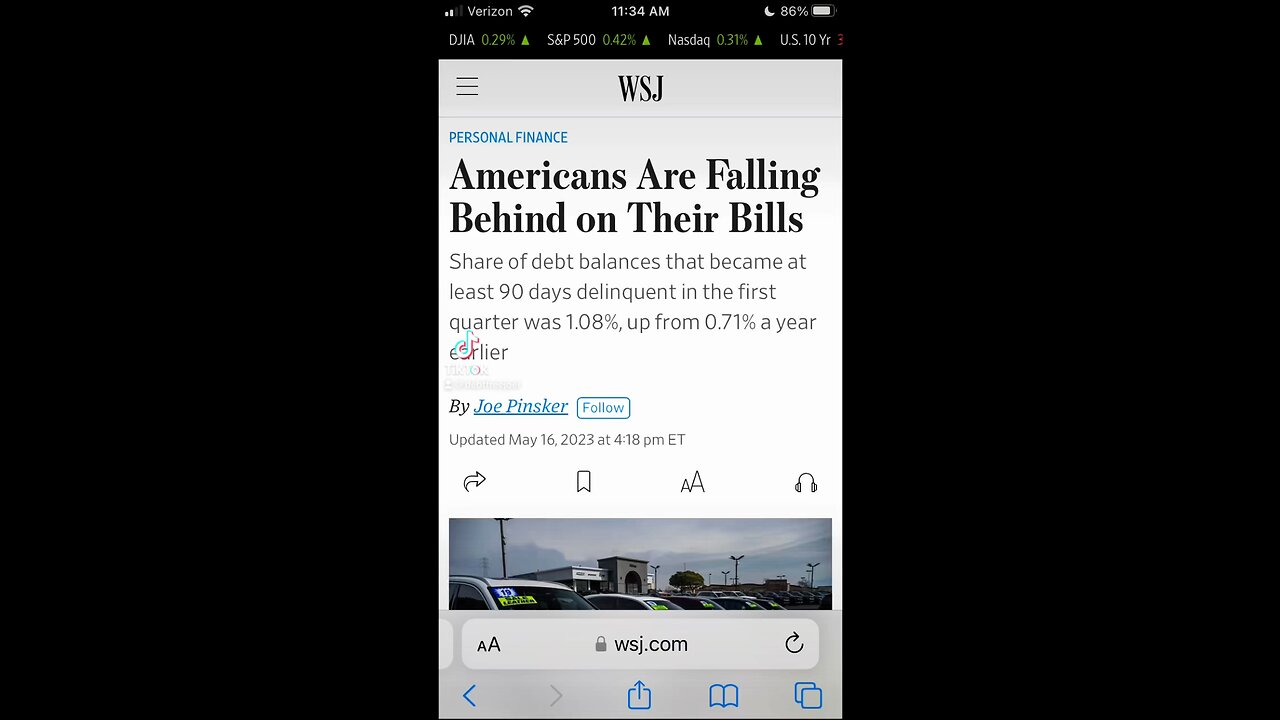Open the WSJ hamburger menu
This screenshot has width=1280, height=720.
click(x=467, y=87)
